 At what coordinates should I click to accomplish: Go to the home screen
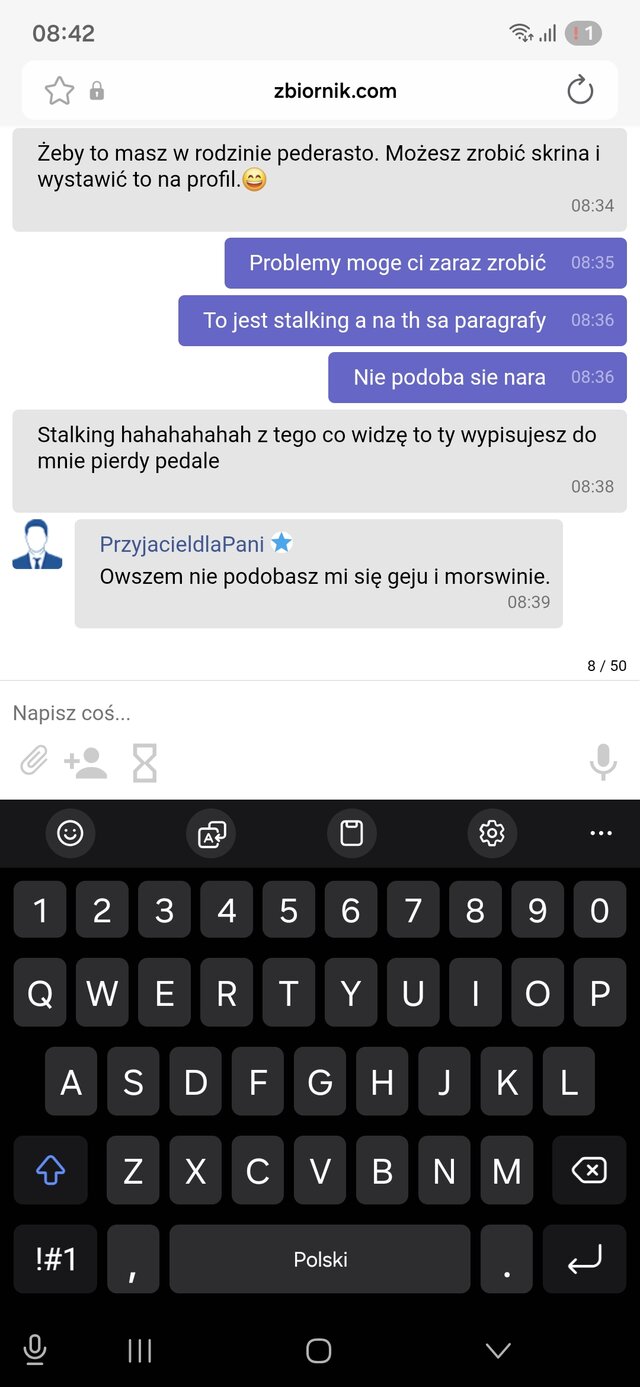pos(319,1351)
